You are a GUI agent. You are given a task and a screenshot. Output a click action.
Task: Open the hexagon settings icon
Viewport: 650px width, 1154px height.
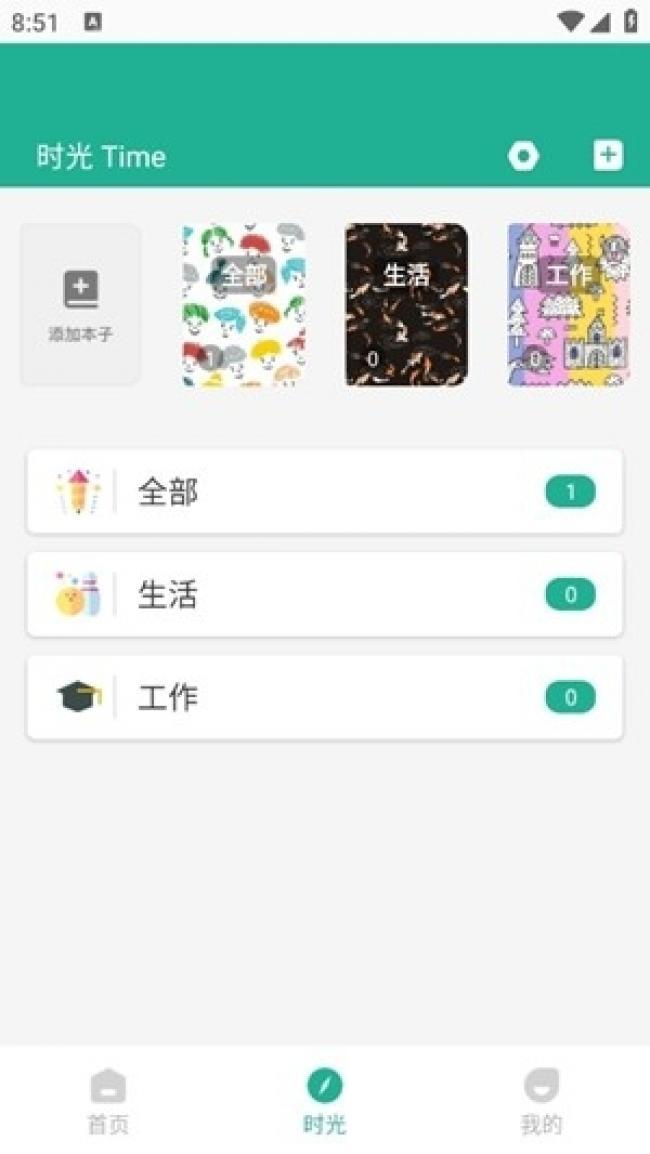523,156
